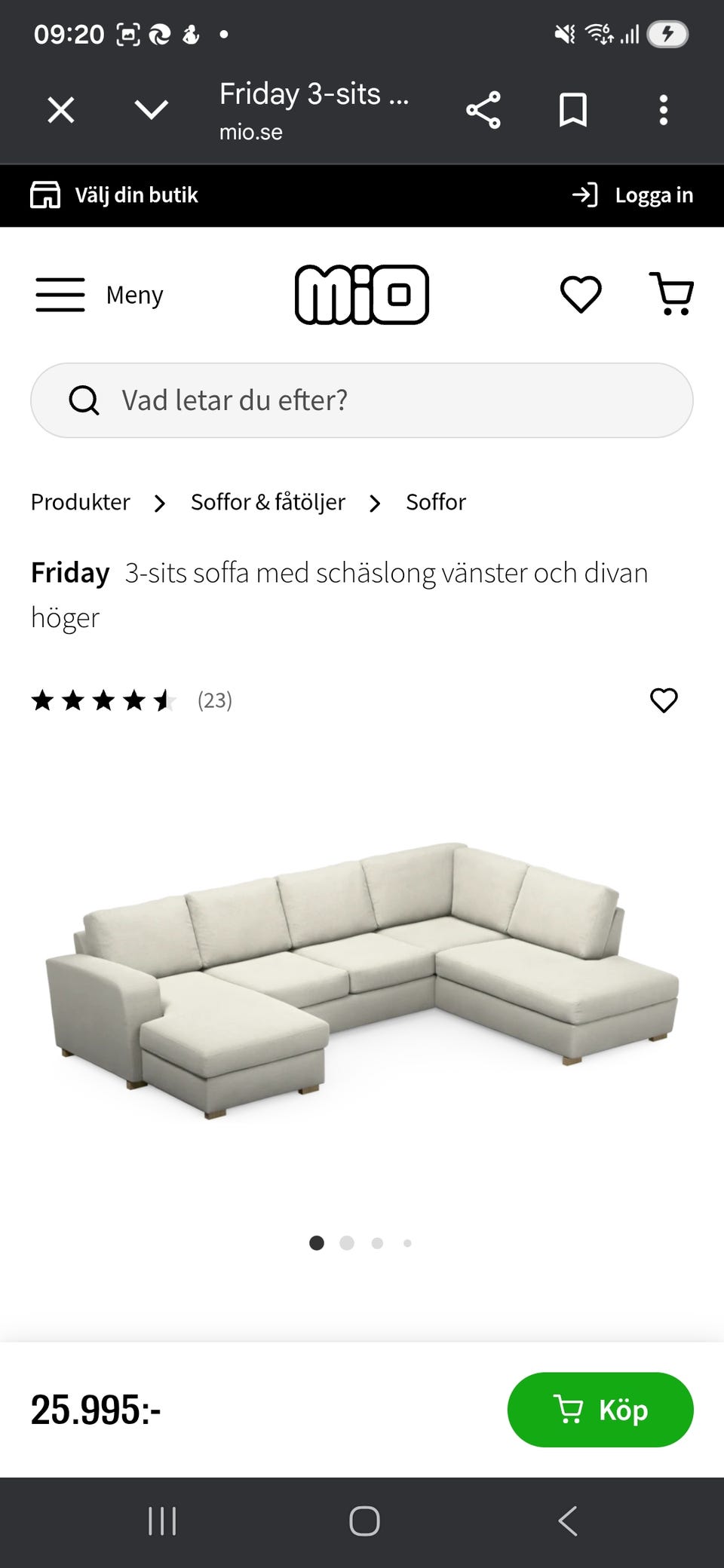
Task: Toggle the wishlist heart next to the rating
Action: click(x=664, y=701)
